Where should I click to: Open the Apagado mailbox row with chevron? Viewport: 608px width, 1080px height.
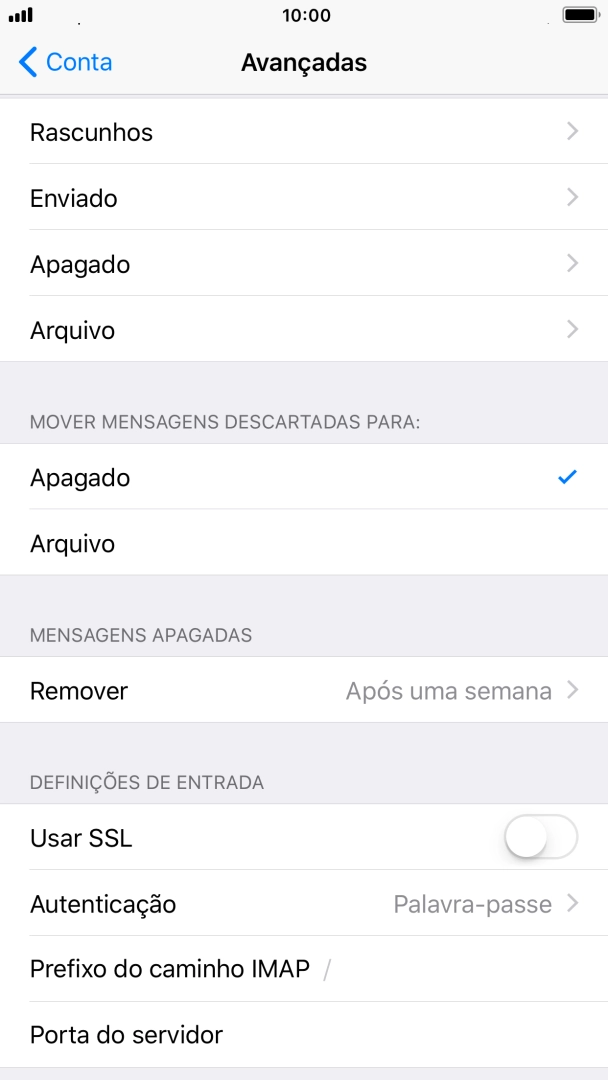[x=304, y=264]
